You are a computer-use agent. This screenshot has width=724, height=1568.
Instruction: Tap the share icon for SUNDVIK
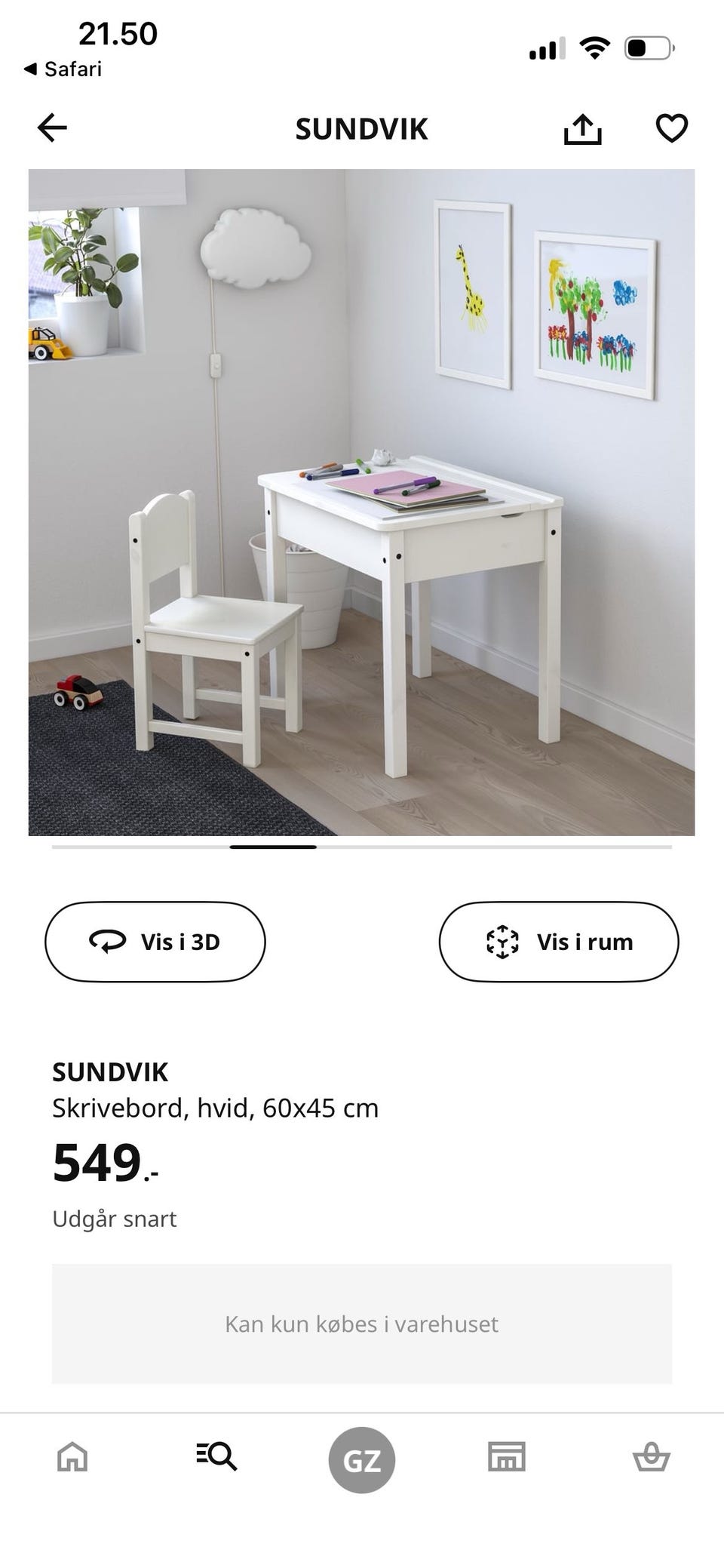[x=584, y=128]
